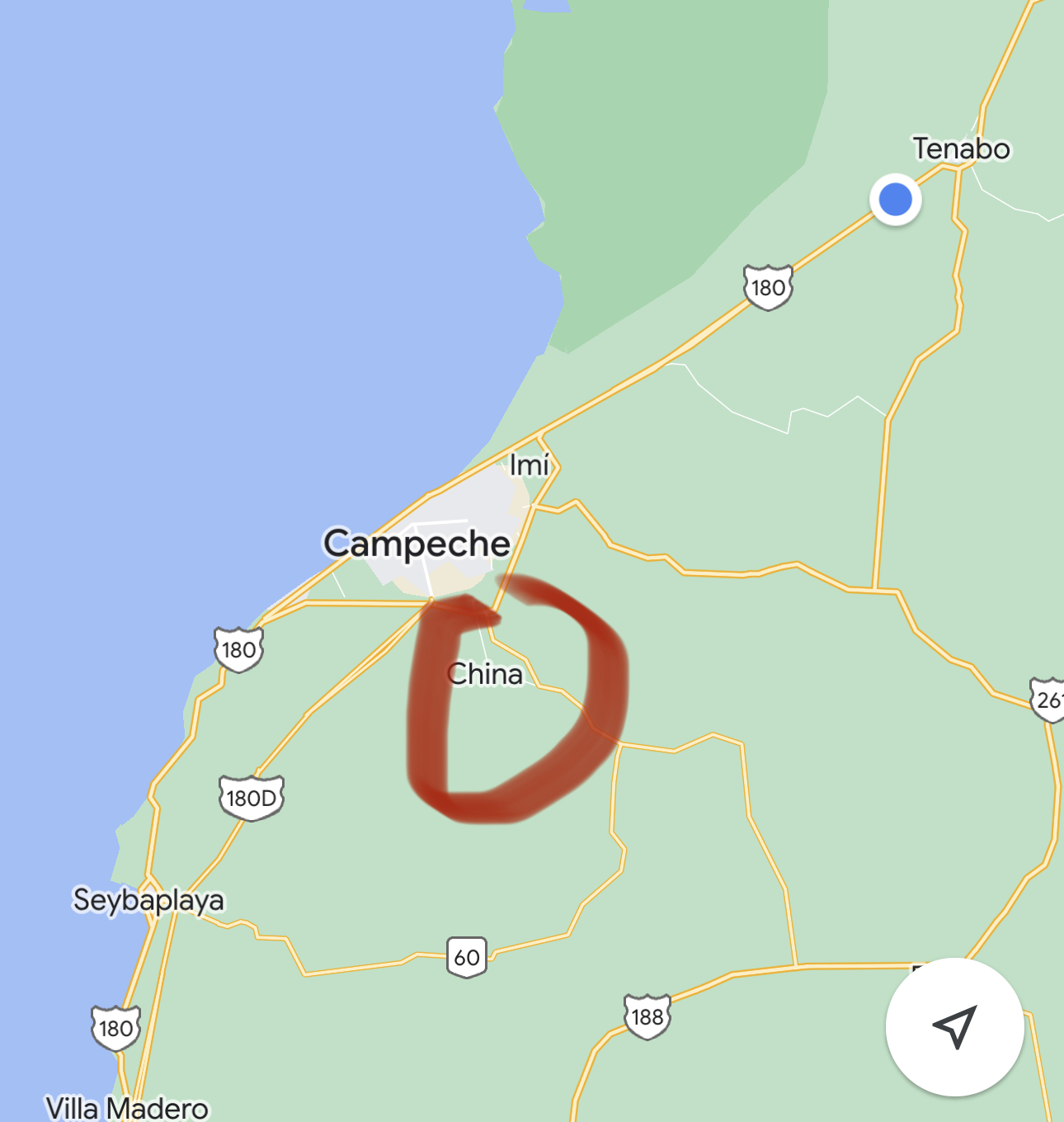The image size is (1064, 1122).
Task: Tap the Seybaplaya town label
Action: coord(148,899)
